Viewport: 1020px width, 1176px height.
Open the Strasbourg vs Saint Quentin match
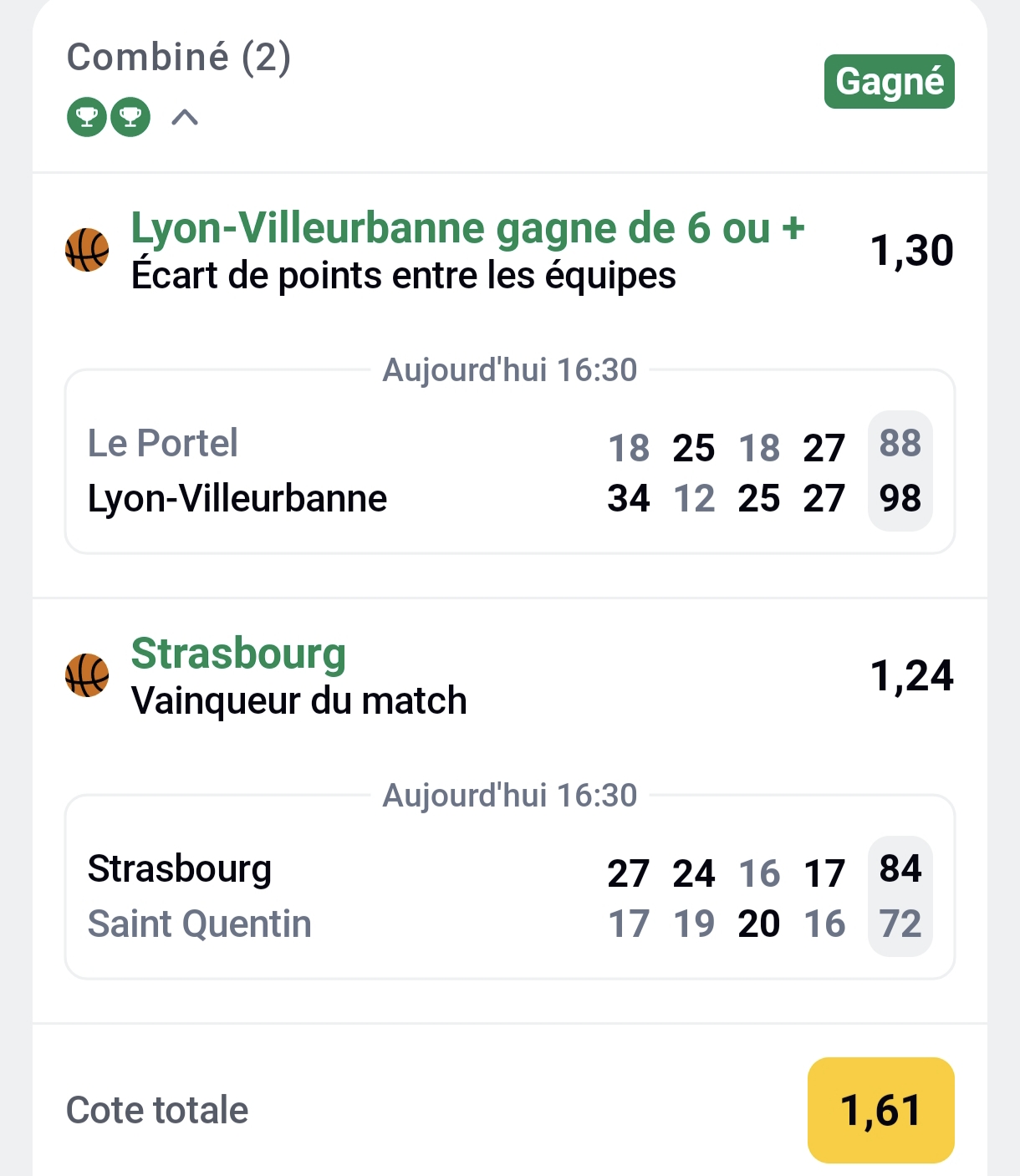pos(509,895)
